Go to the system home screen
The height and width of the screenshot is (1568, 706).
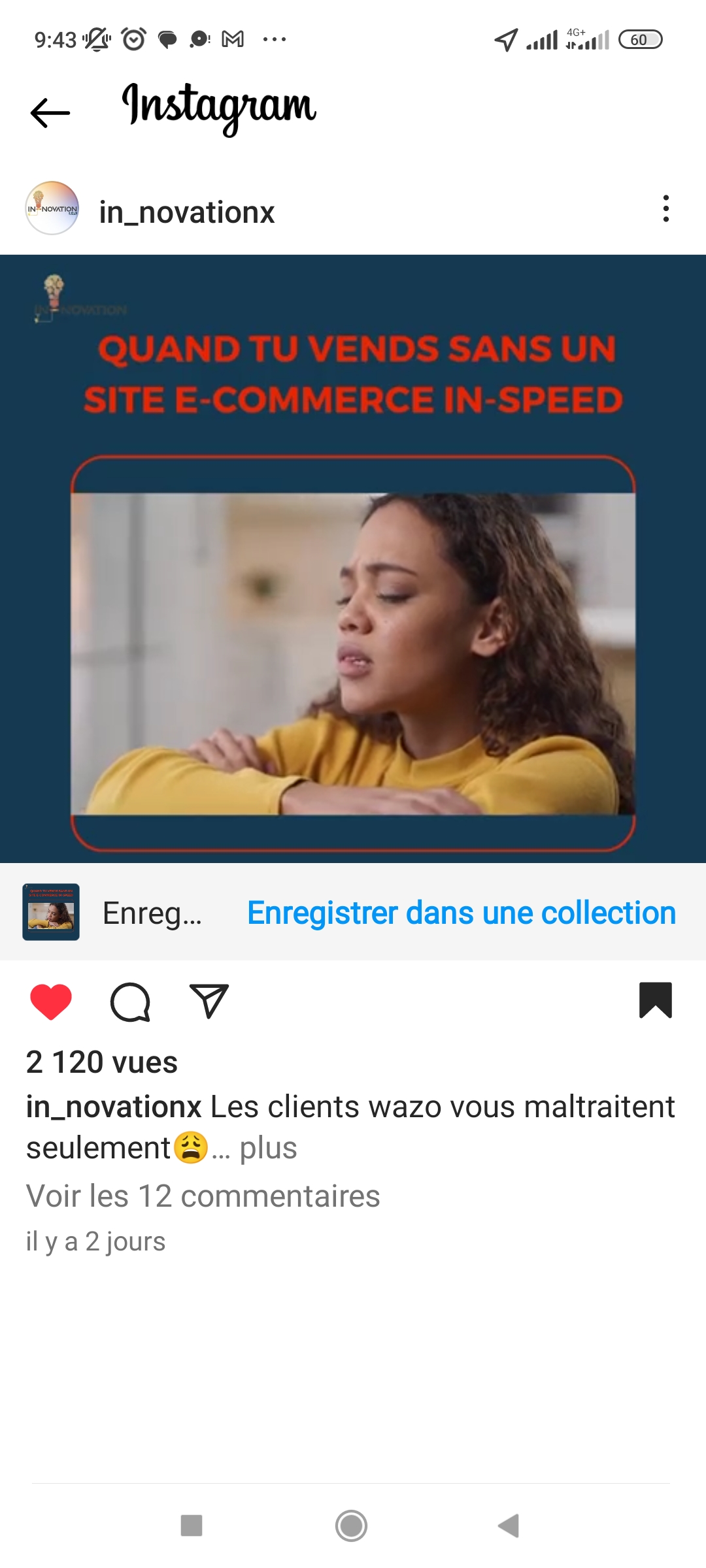tap(351, 1526)
